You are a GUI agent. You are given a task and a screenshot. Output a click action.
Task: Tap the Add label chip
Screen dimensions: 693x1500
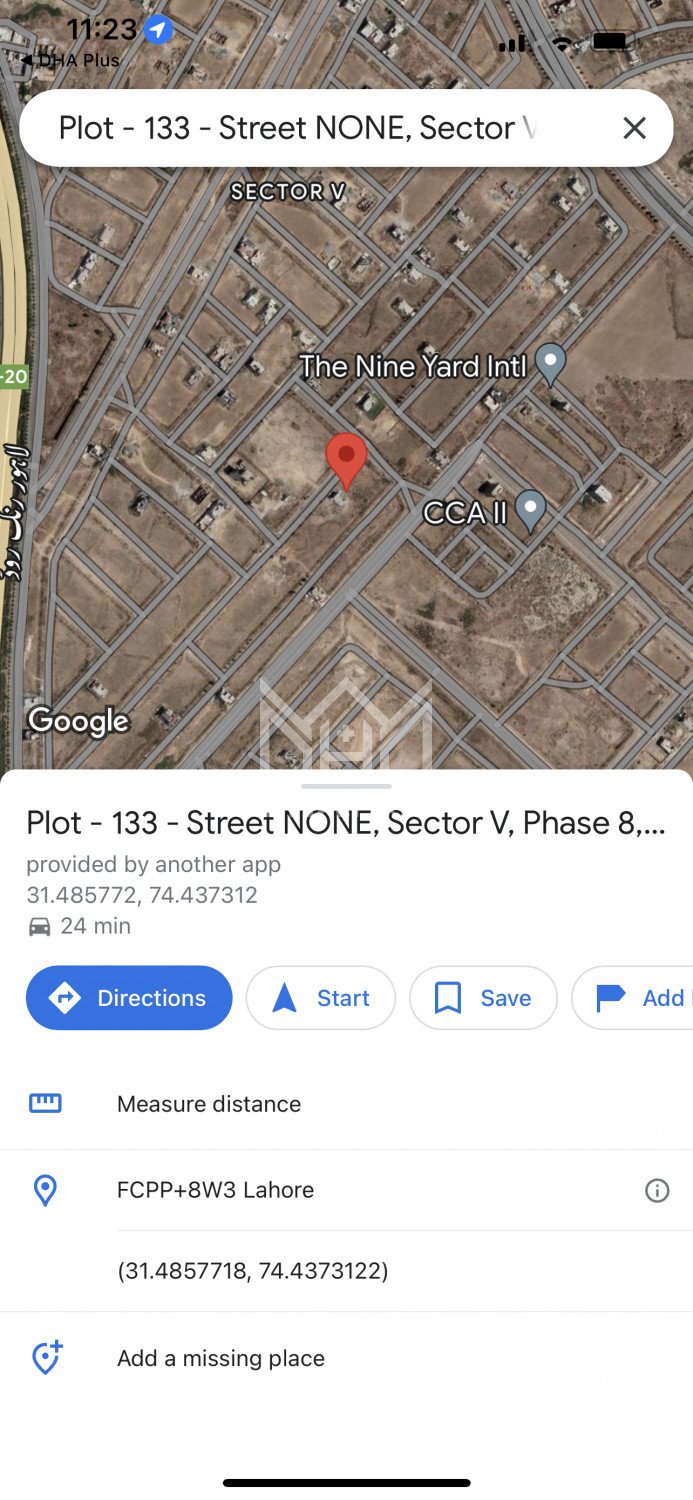point(640,998)
